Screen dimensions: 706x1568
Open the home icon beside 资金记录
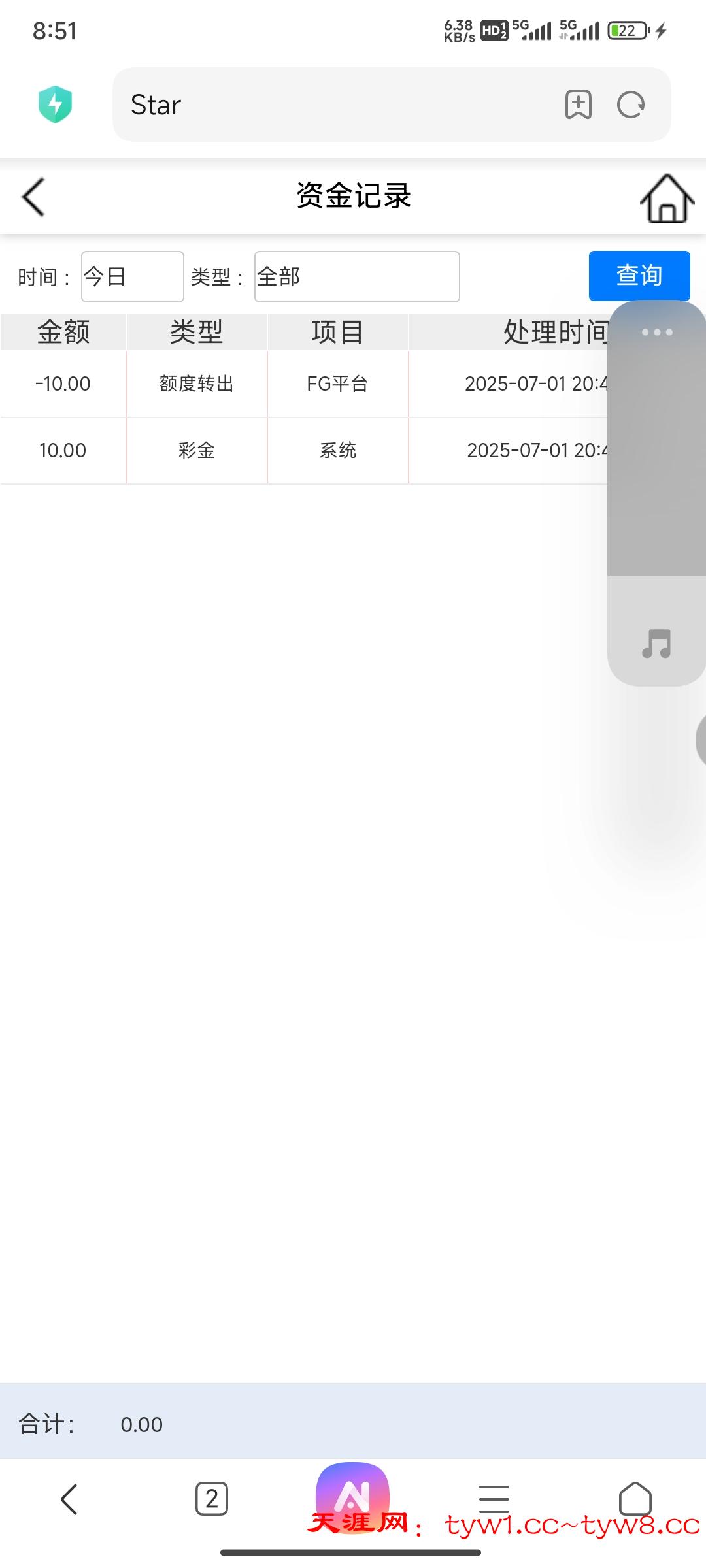pyautogui.click(x=666, y=199)
